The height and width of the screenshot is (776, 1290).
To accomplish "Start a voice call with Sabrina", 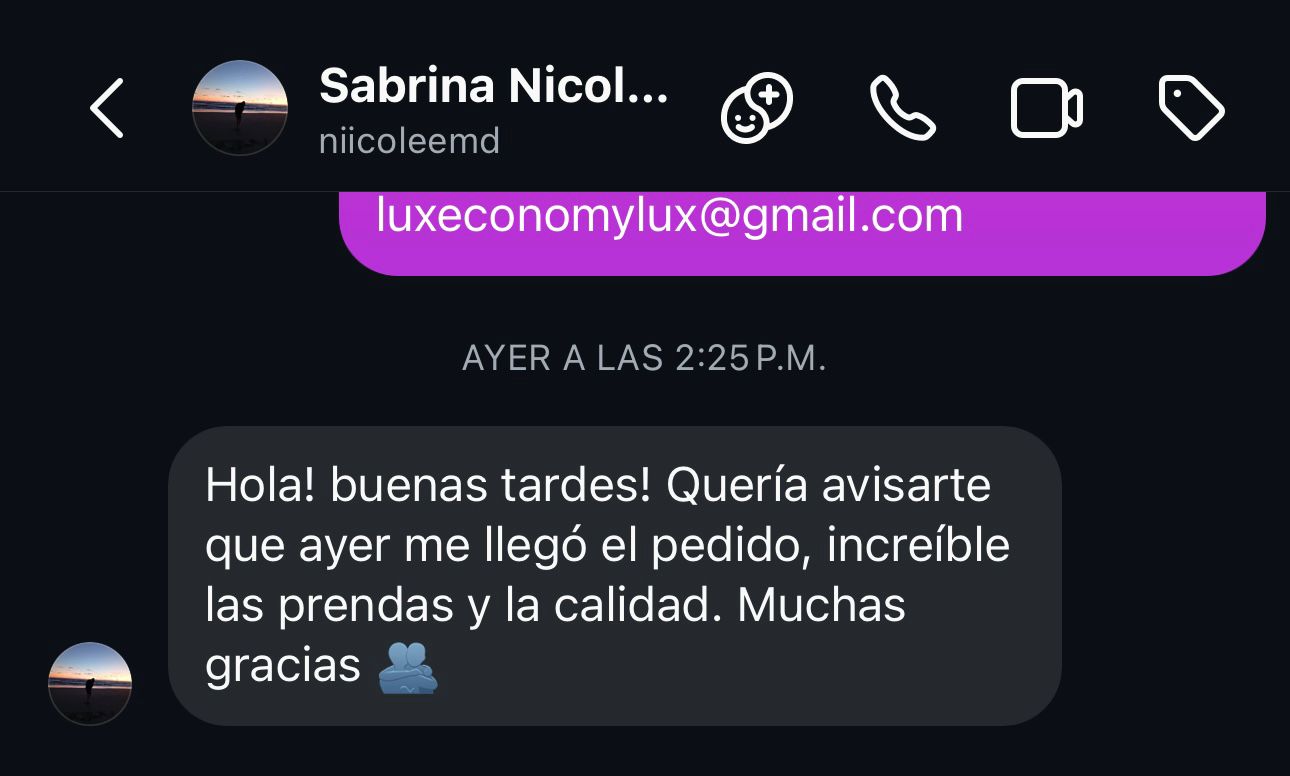I will pos(902,108).
